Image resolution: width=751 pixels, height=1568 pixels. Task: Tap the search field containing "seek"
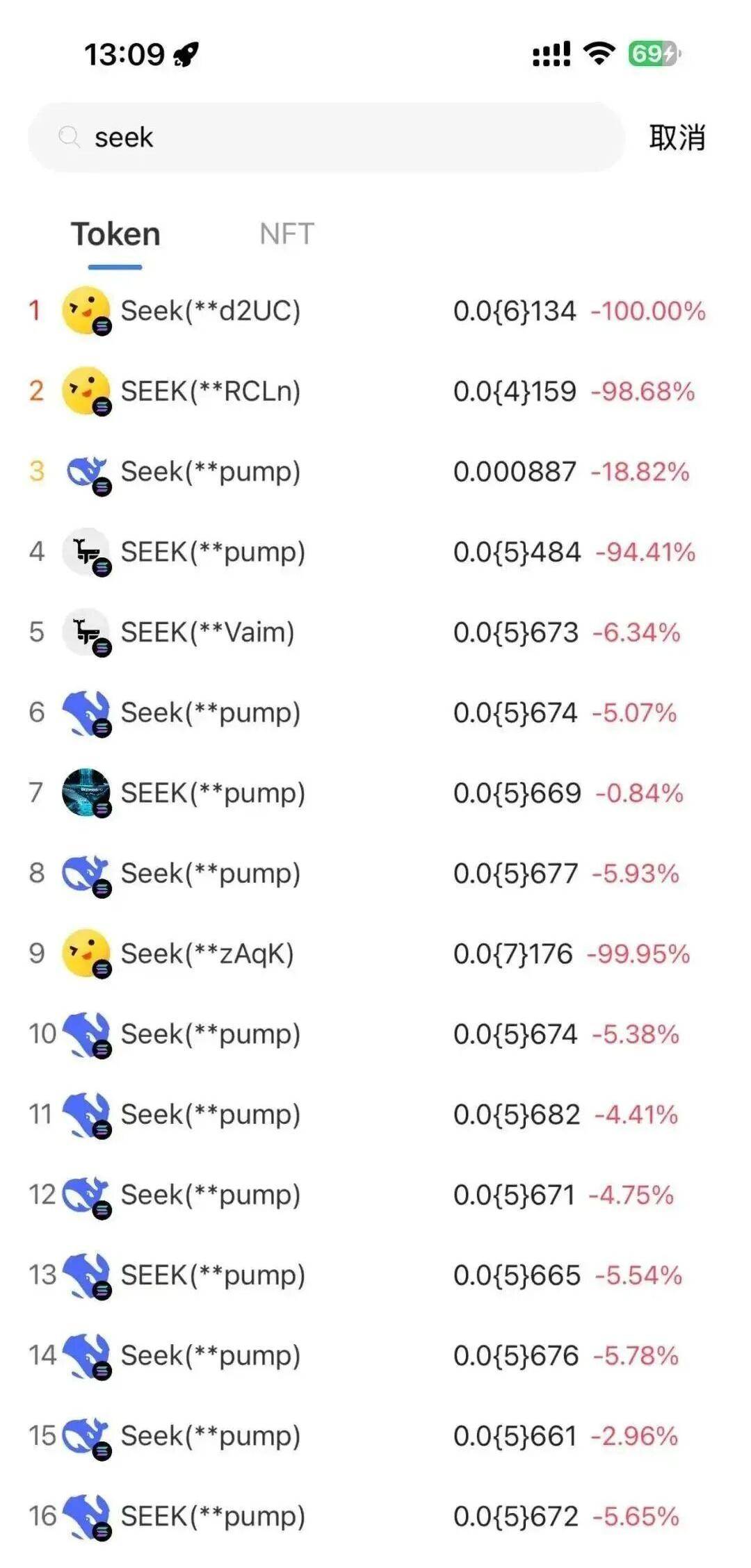[326, 137]
